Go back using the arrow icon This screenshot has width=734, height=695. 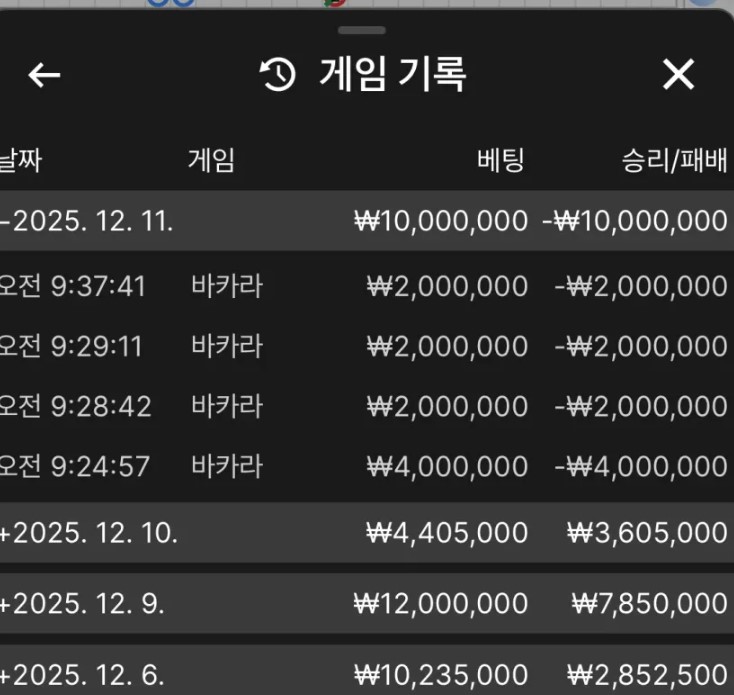[x=44, y=75]
